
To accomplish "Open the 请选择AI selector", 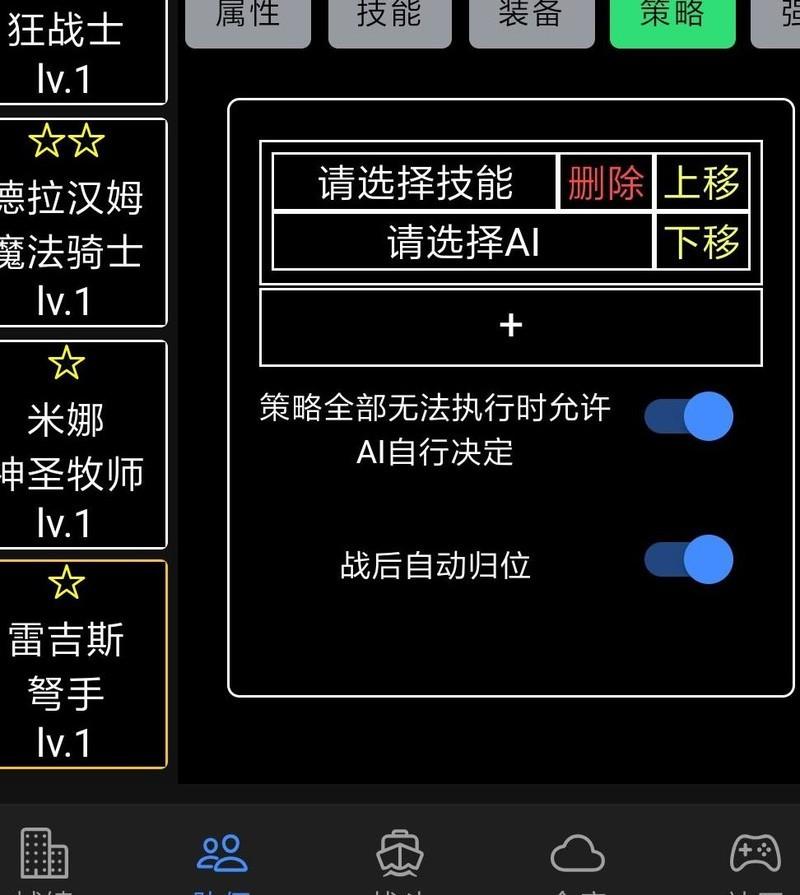I will (462, 243).
